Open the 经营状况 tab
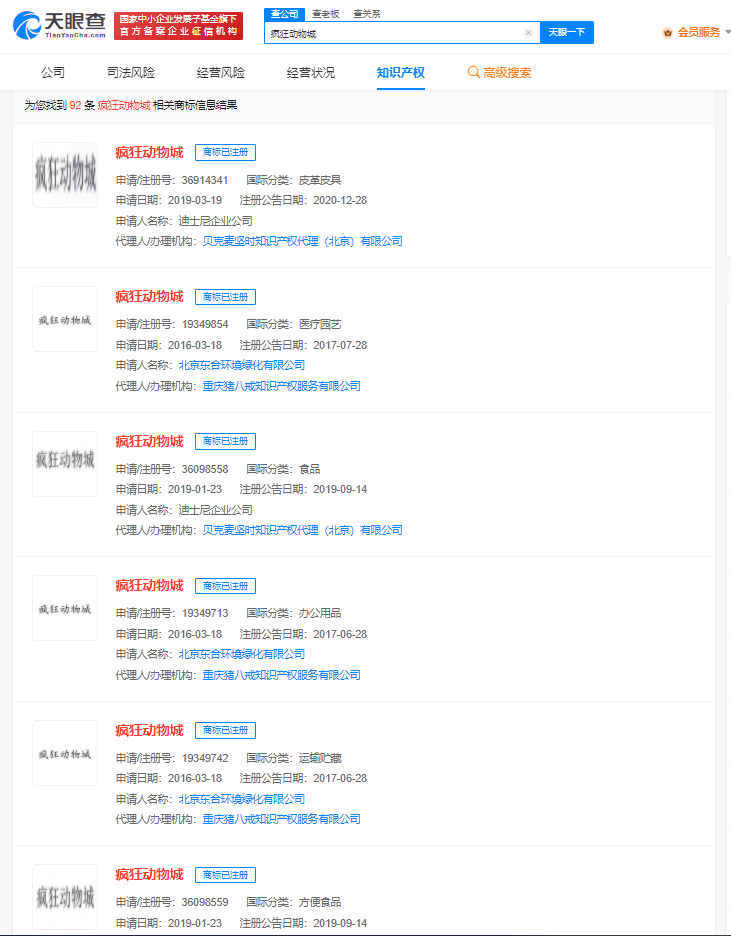The width and height of the screenshot is (731, 936). (314, 73)
